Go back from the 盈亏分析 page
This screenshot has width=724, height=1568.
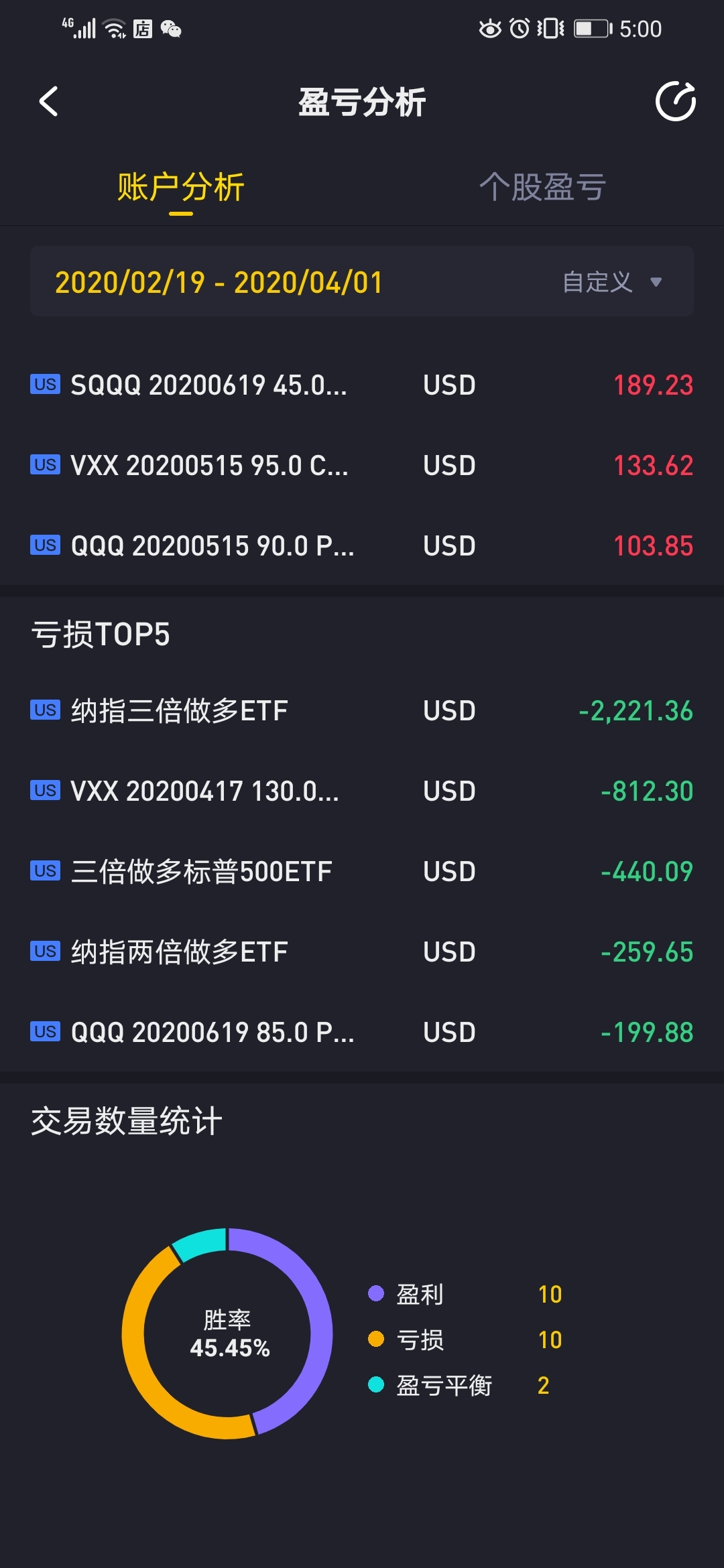(48, 102)
